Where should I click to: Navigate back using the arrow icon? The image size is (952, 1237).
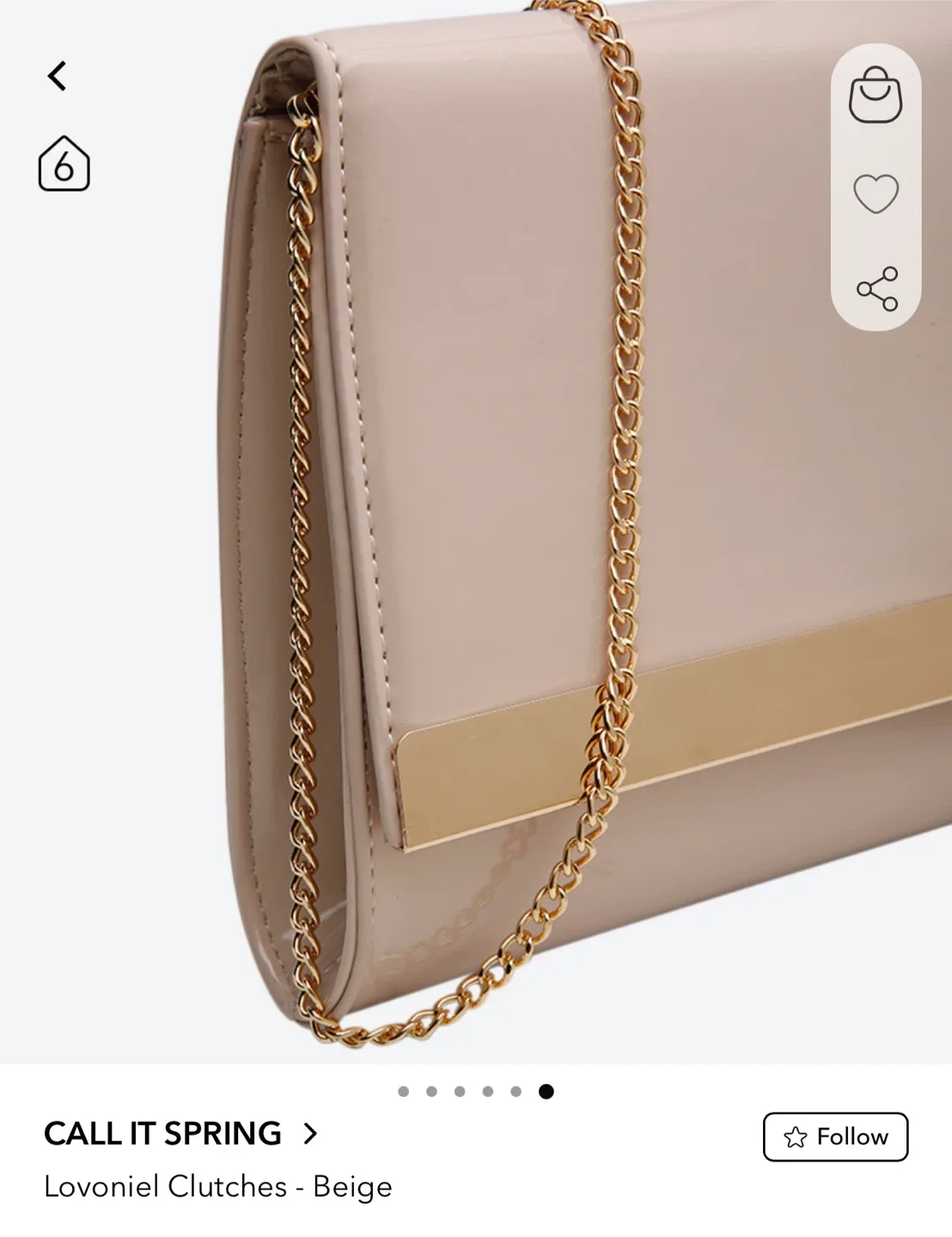(58, 76)
